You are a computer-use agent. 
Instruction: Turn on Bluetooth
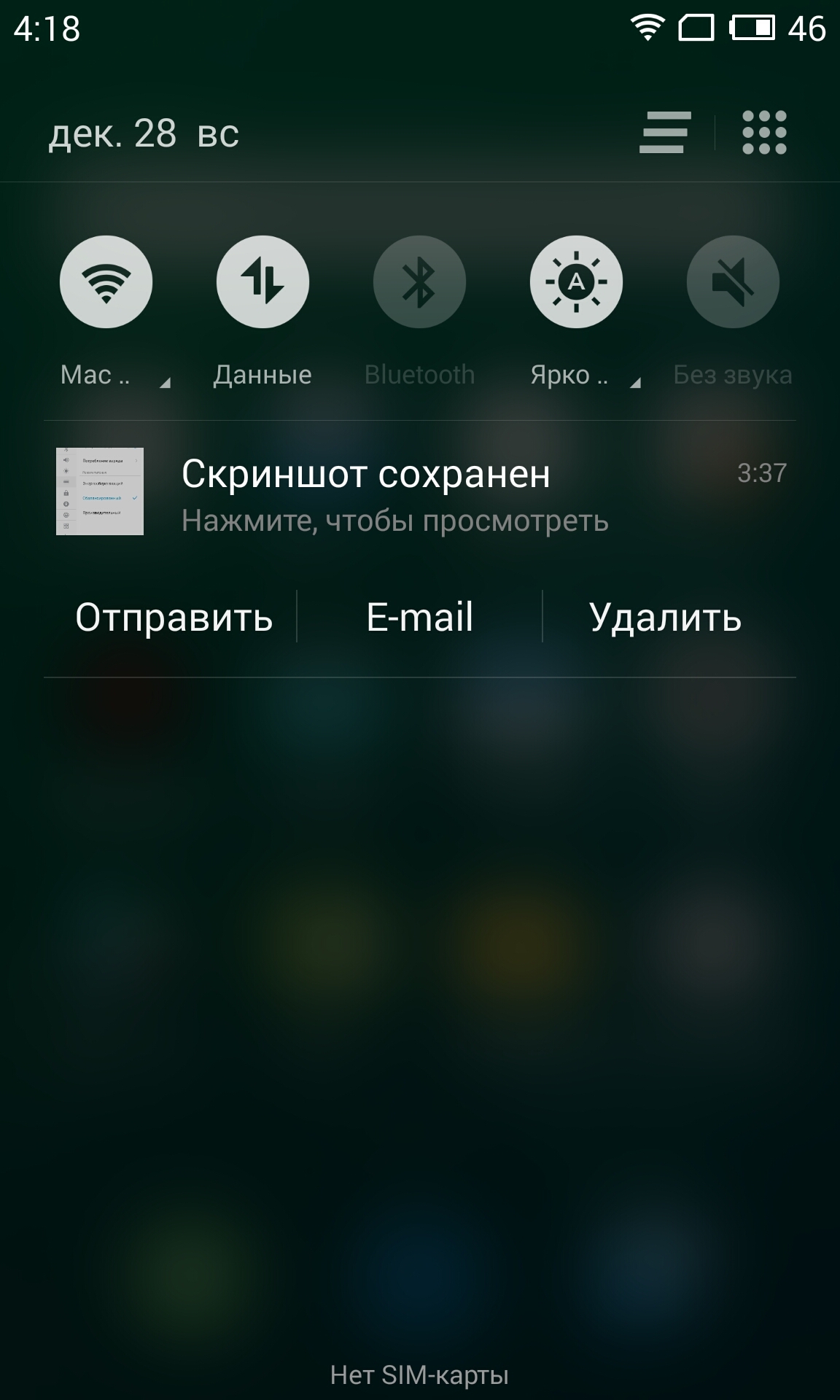(419, 281)
